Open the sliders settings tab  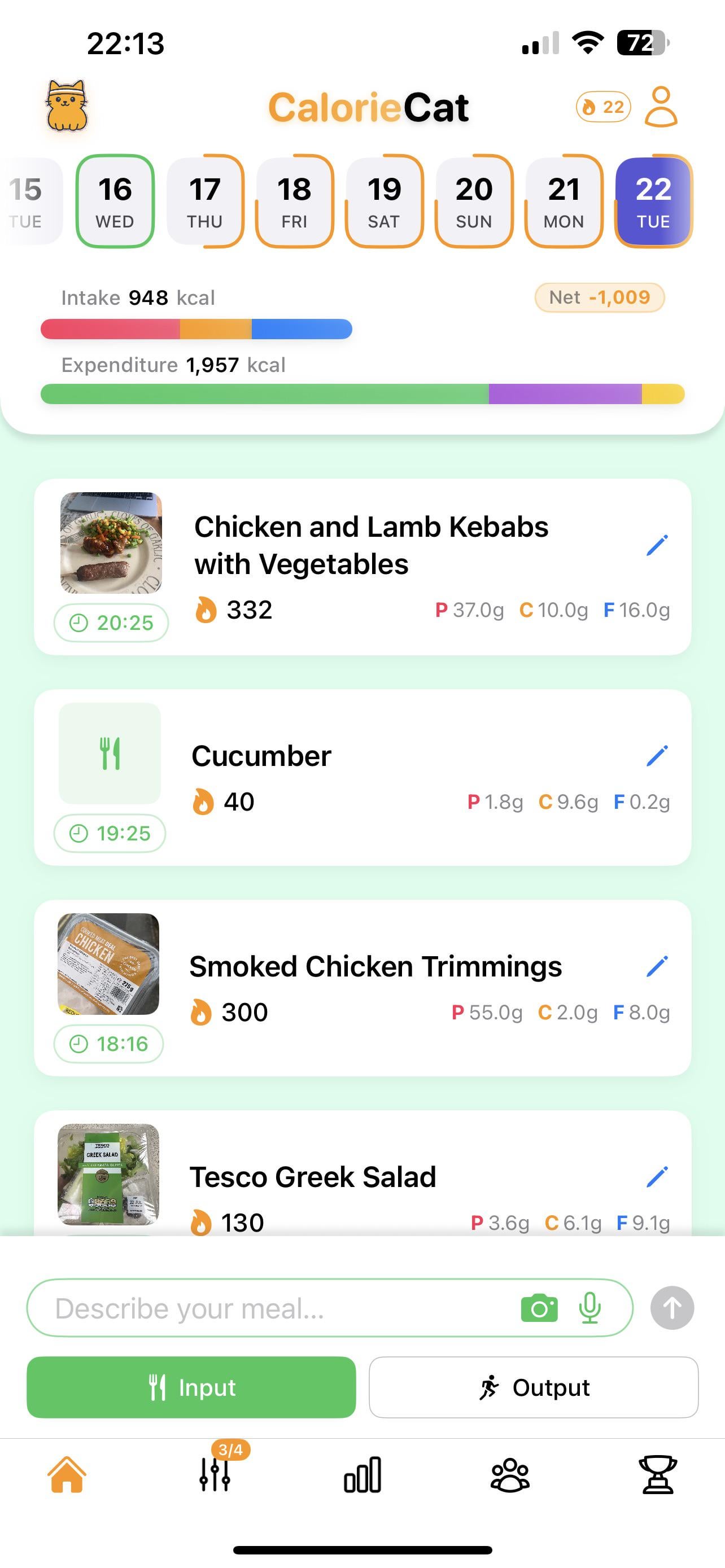click(x=215, y=1475)
